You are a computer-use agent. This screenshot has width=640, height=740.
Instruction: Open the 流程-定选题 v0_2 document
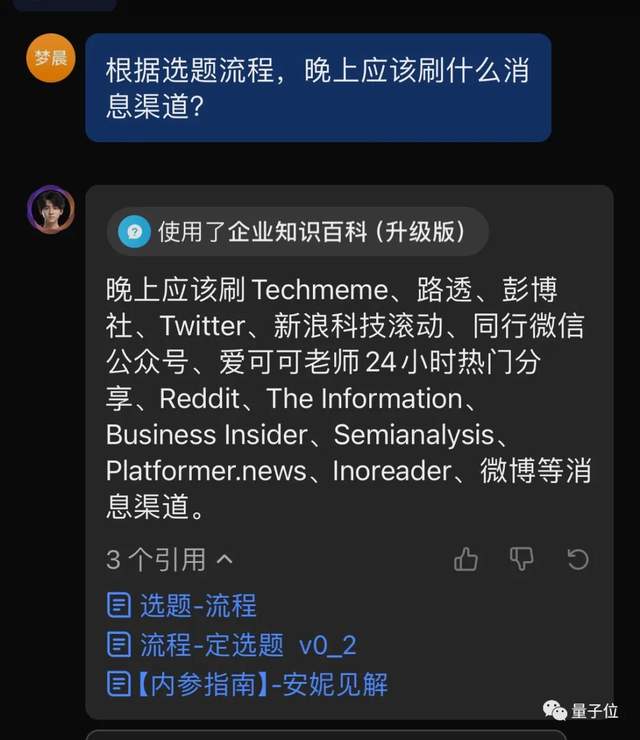tap(247, 645)
